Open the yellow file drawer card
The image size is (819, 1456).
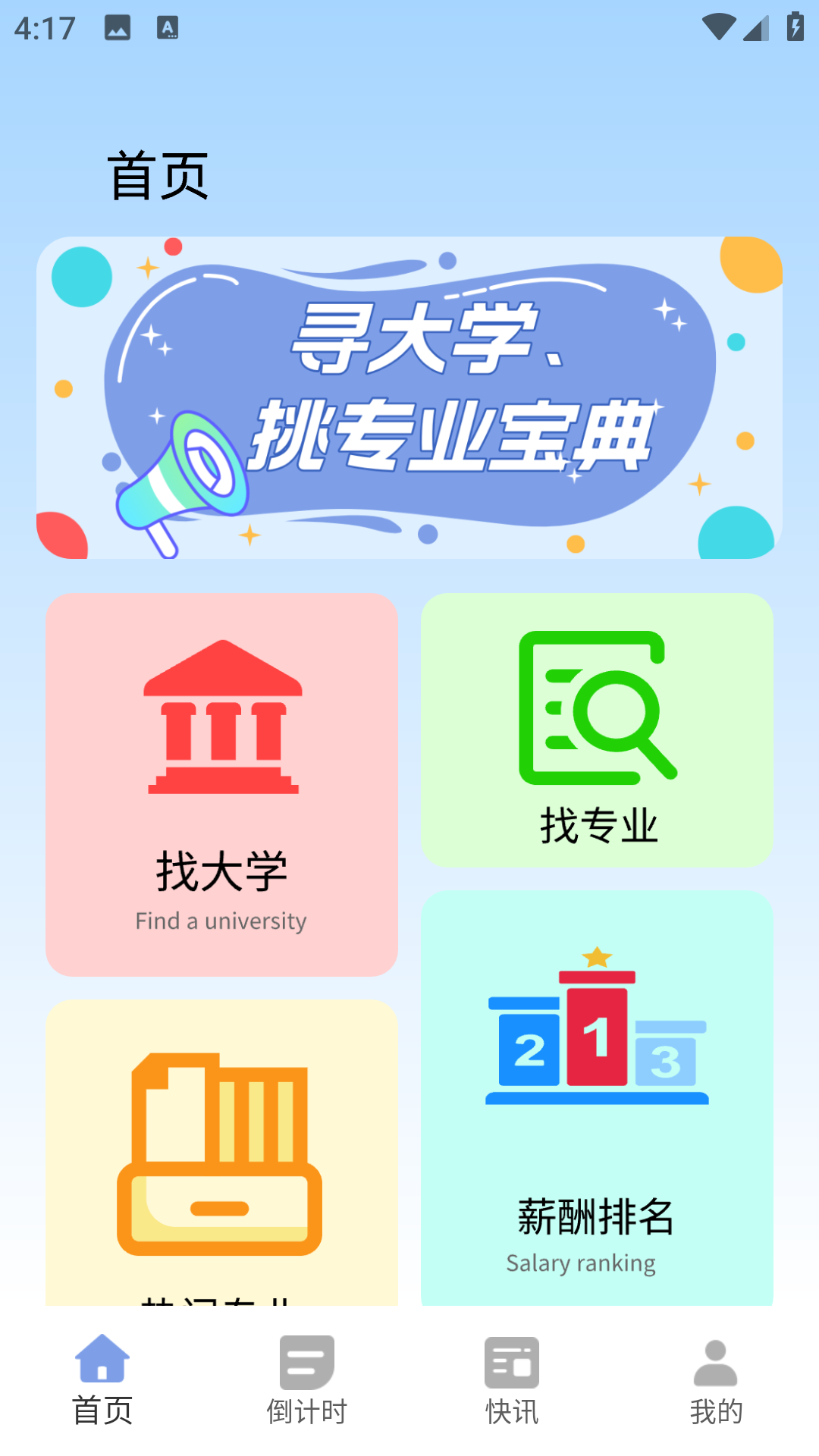pyautogui.click(x=221, y=1153)
